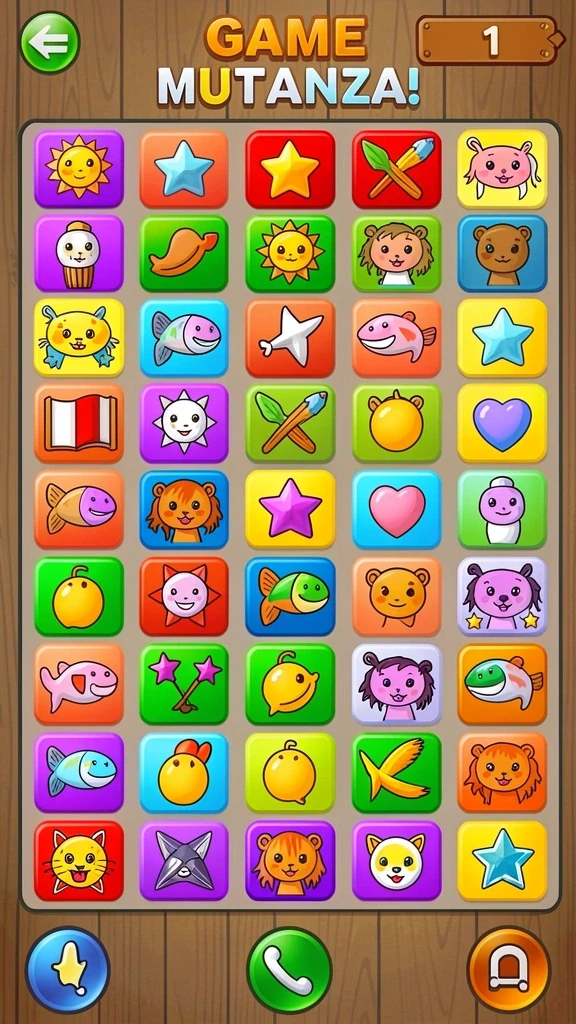Select the pink heart on blue tile
Screen dimensions: 576x1024
[396, 509]
